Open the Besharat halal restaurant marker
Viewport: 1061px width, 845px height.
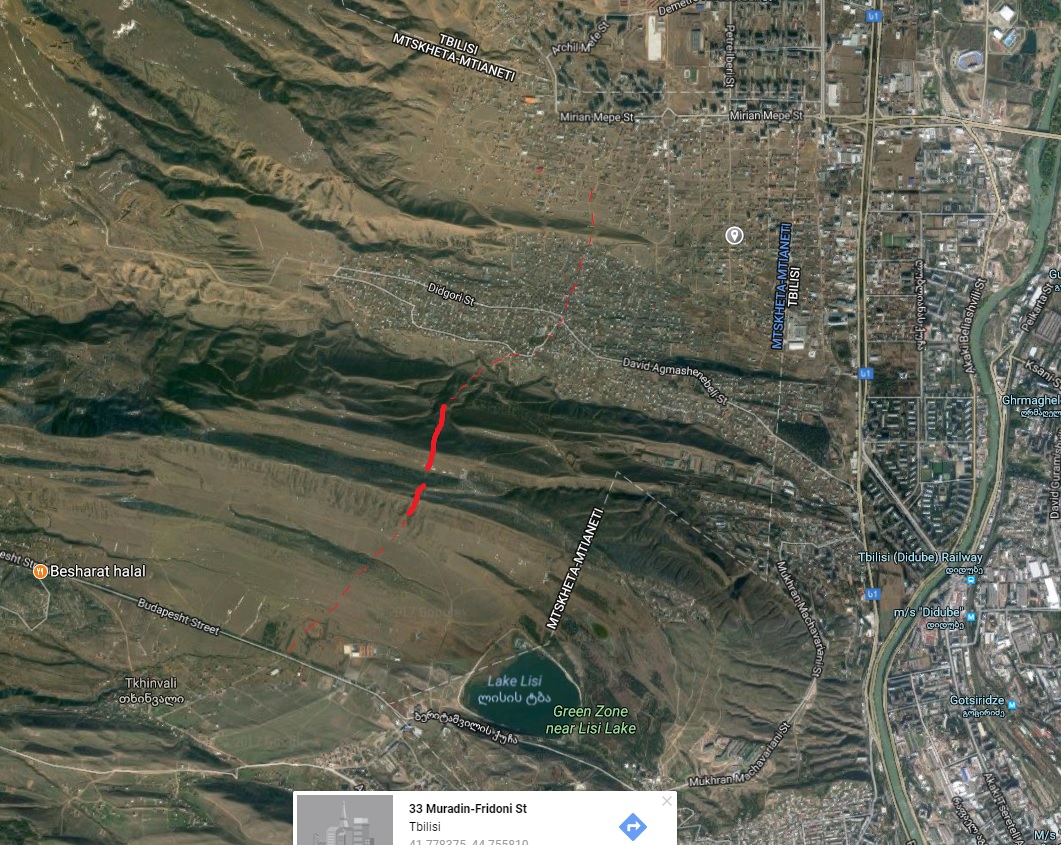(x=40, y=571)
